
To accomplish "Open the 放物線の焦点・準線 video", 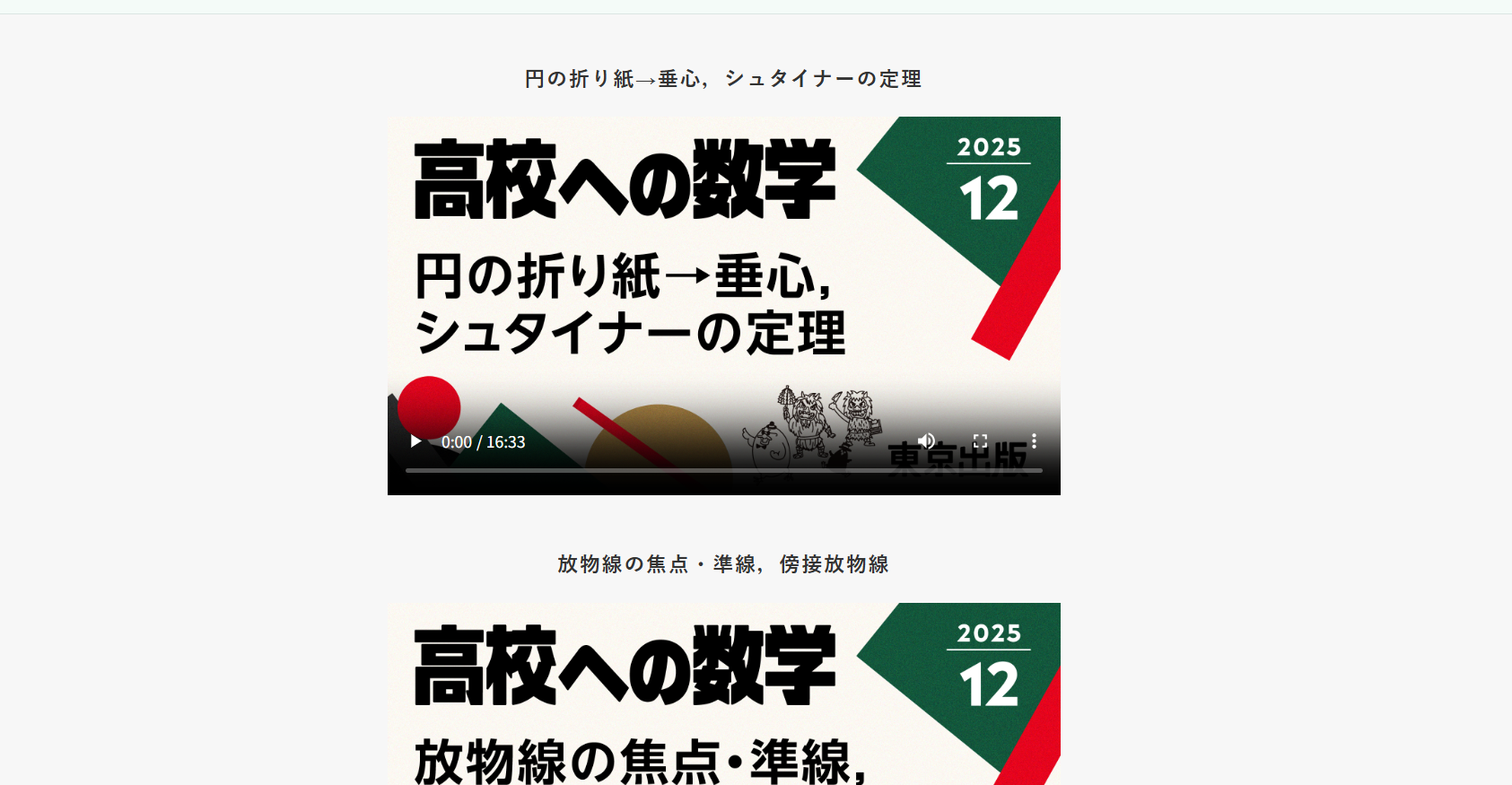I will [x=723, y=693].
